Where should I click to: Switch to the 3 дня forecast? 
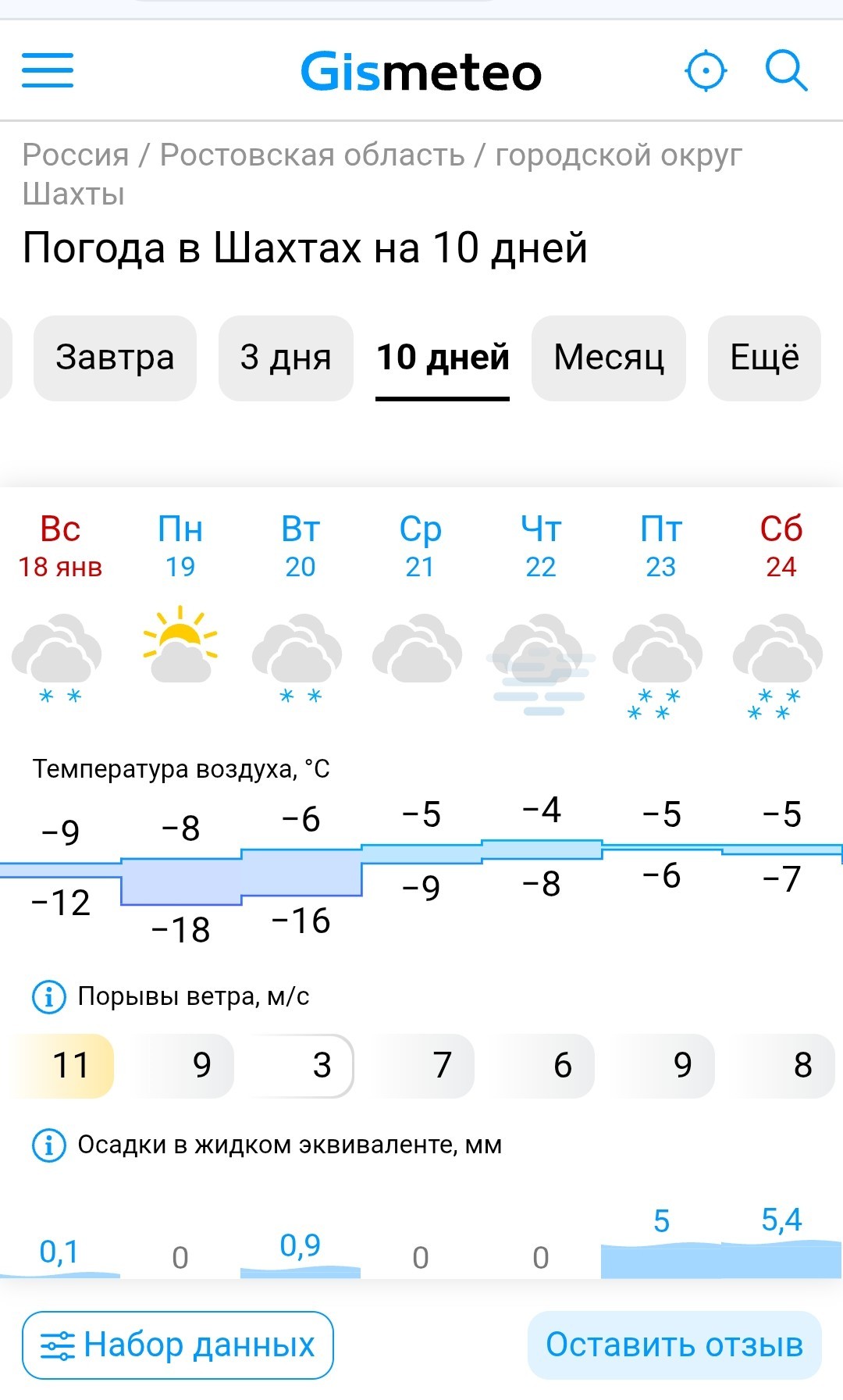tap(286, 358)
